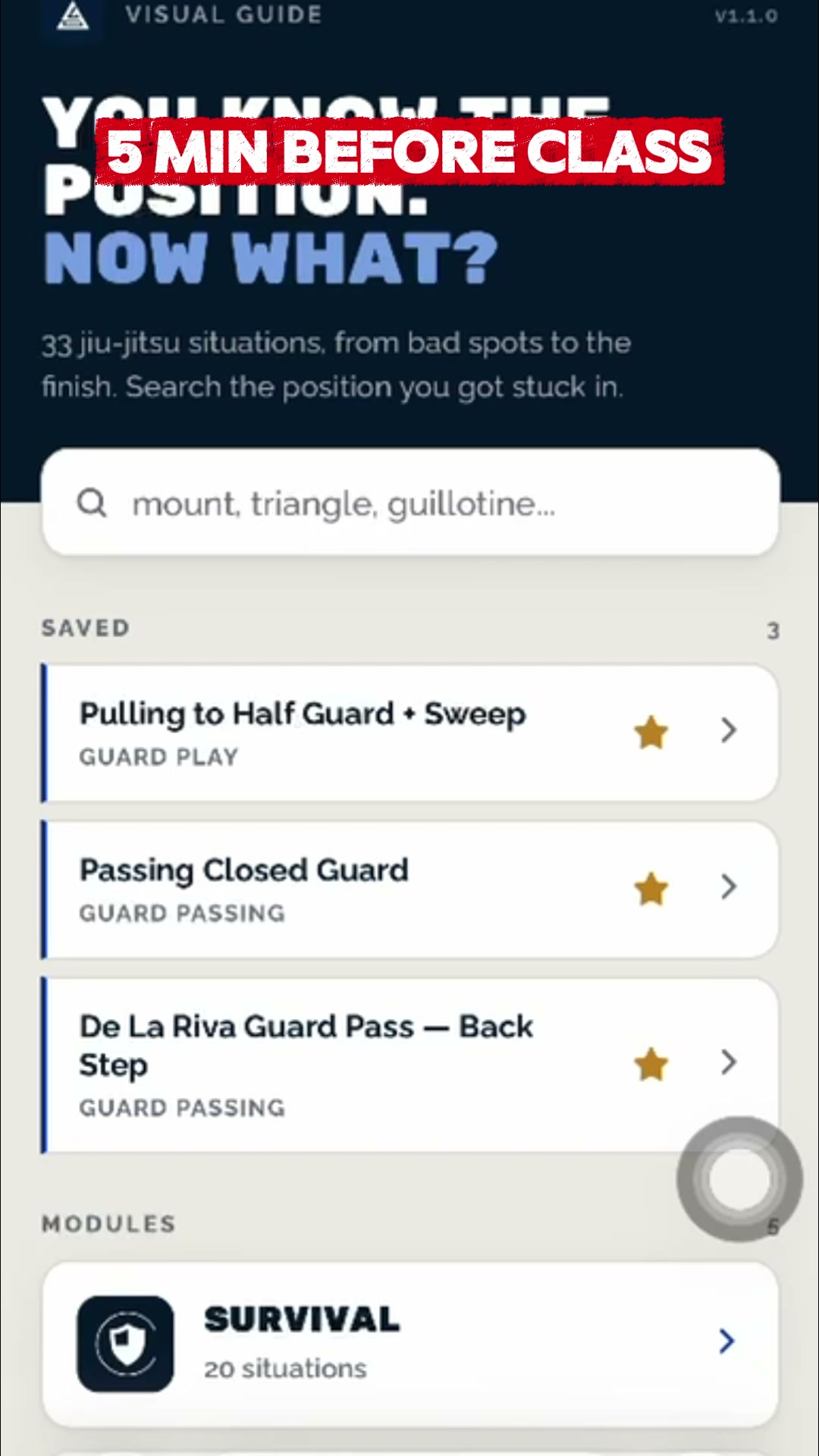The image size is (819, 1456).
Task: Open Passing Closed Guard situation
Action: [410, 889]
